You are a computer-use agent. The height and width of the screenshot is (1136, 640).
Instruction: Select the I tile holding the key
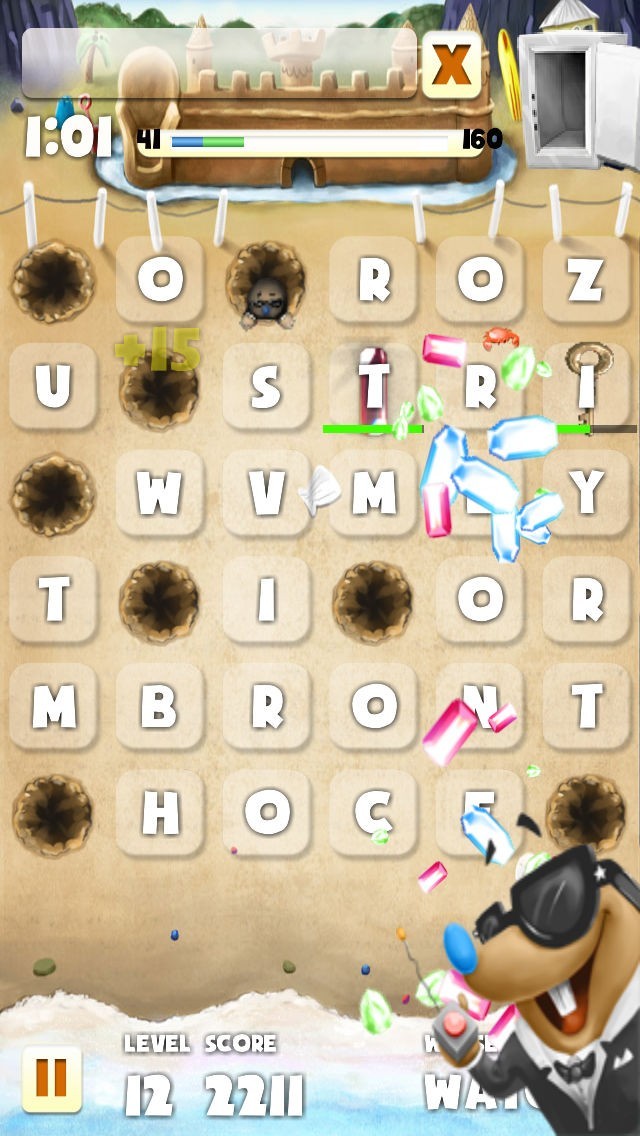pos(586,385)
